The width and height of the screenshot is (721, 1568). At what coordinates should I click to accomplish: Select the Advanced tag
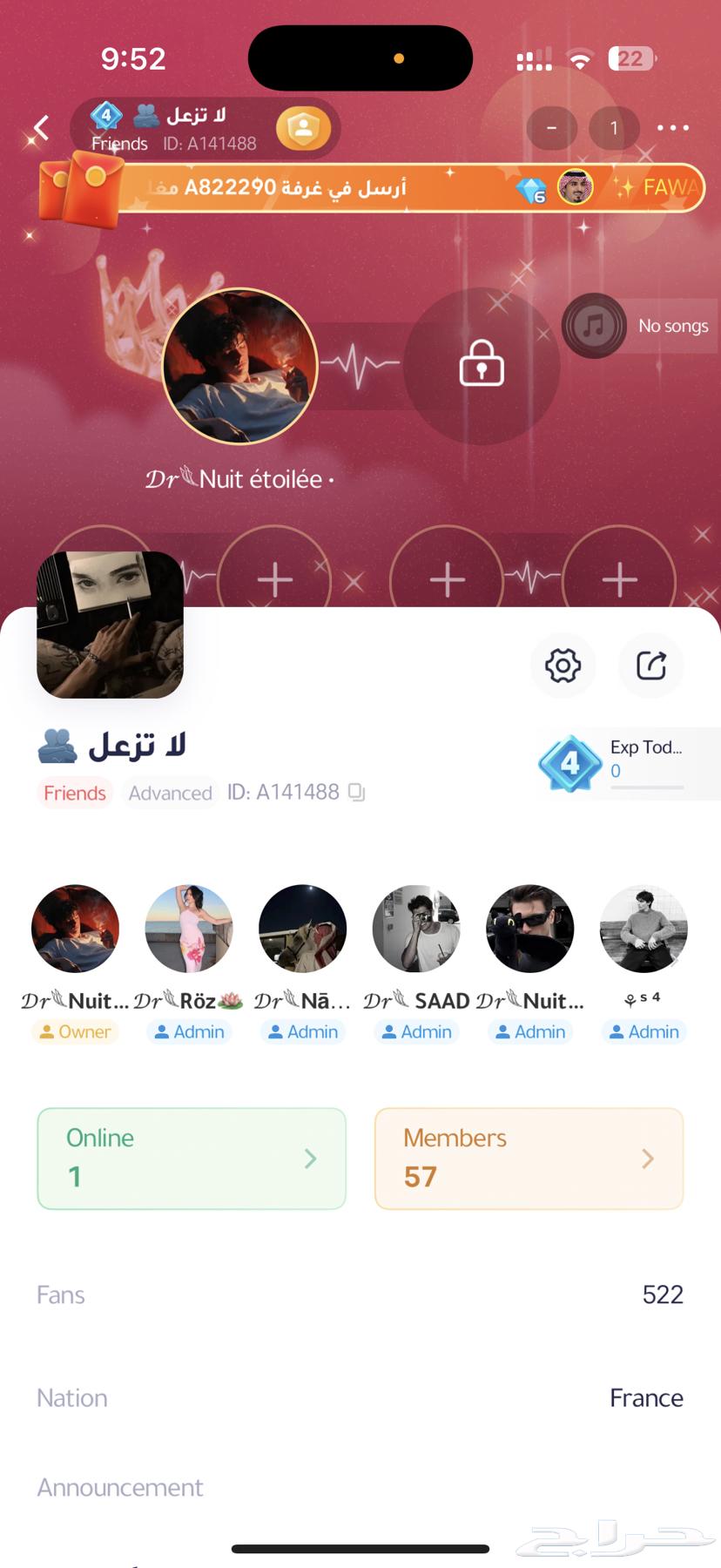(171, 793)
